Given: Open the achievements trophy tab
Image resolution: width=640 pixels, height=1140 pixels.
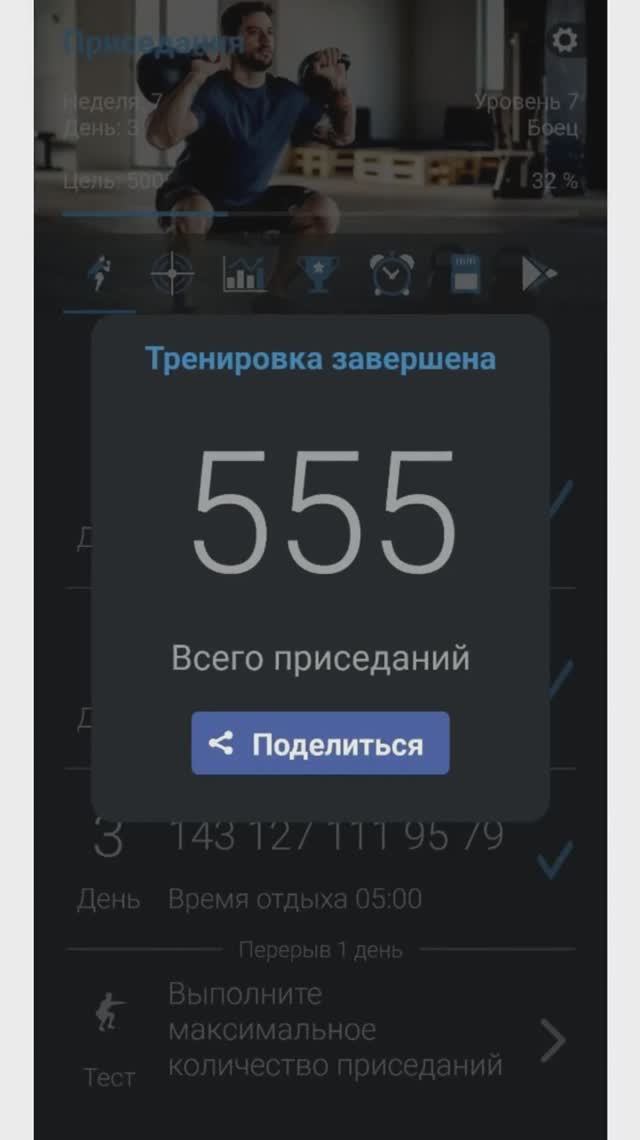Looking at the screenshot, I should pyautogui.click(x=319, y=274).
